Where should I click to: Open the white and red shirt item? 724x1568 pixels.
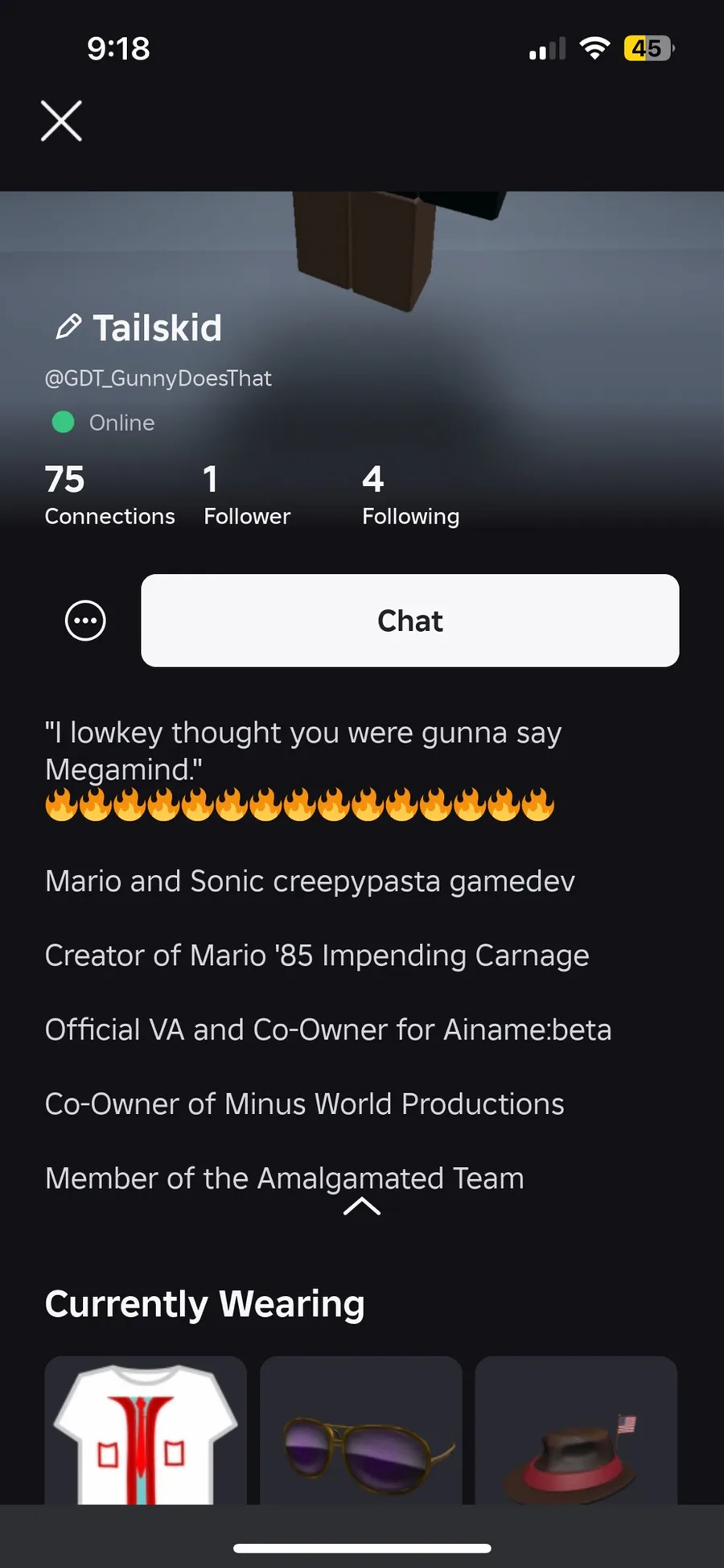[146, 1431]
